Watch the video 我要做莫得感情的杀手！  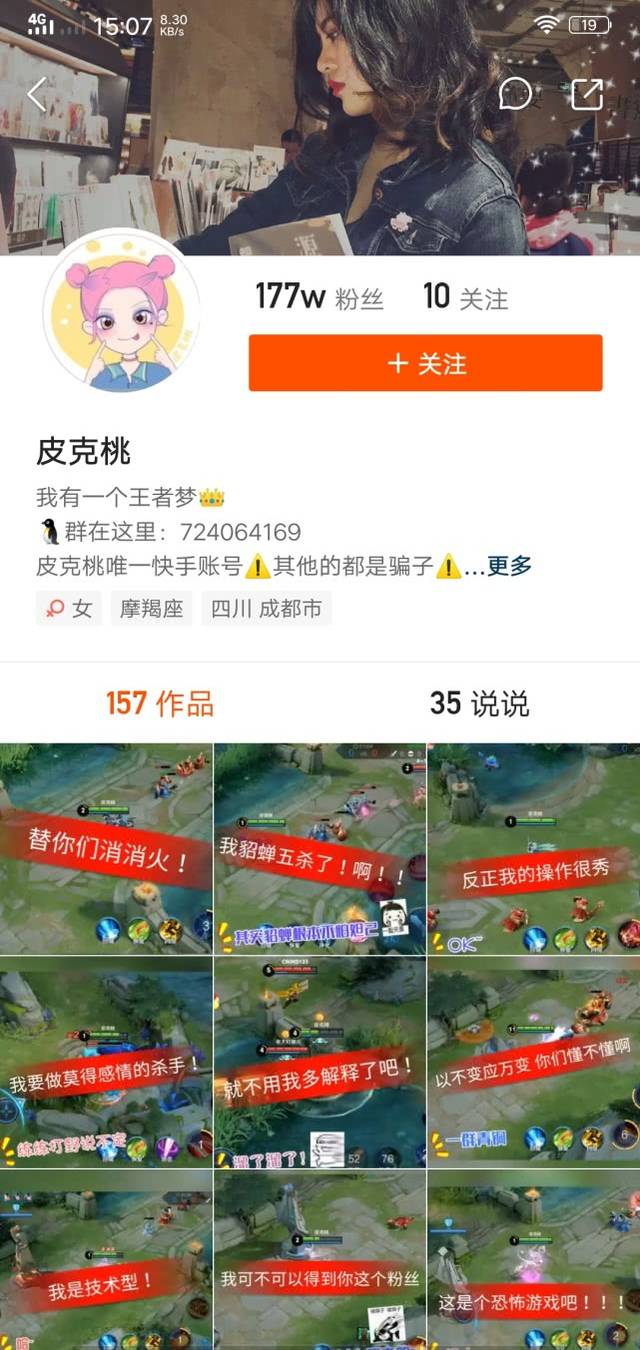coord(106,1062)
